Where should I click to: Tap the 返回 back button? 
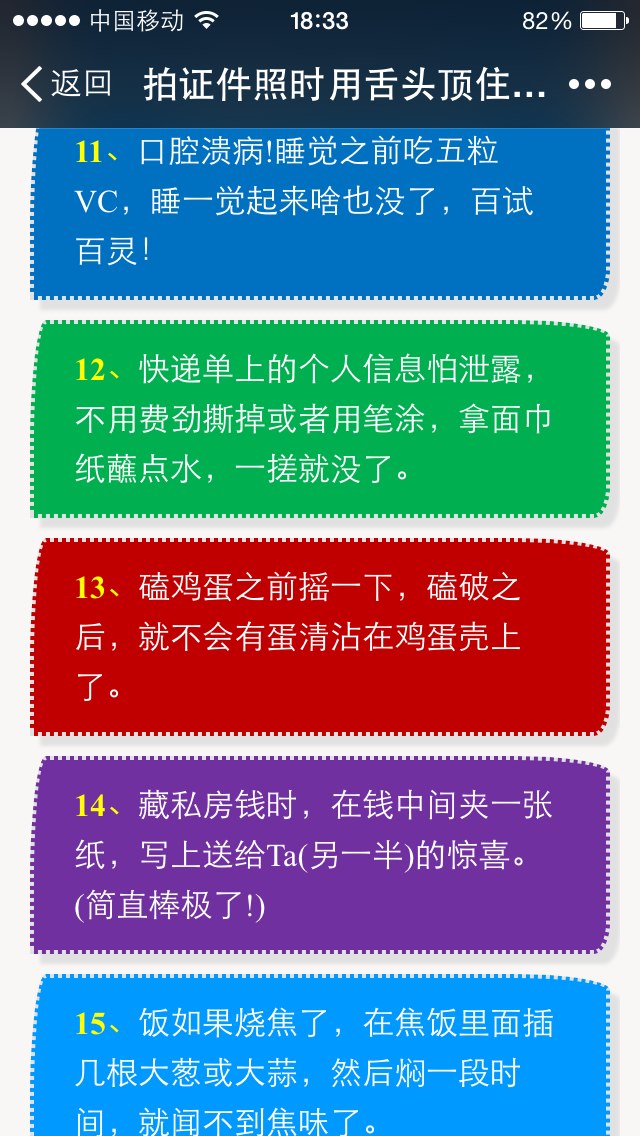pos(66,84)
